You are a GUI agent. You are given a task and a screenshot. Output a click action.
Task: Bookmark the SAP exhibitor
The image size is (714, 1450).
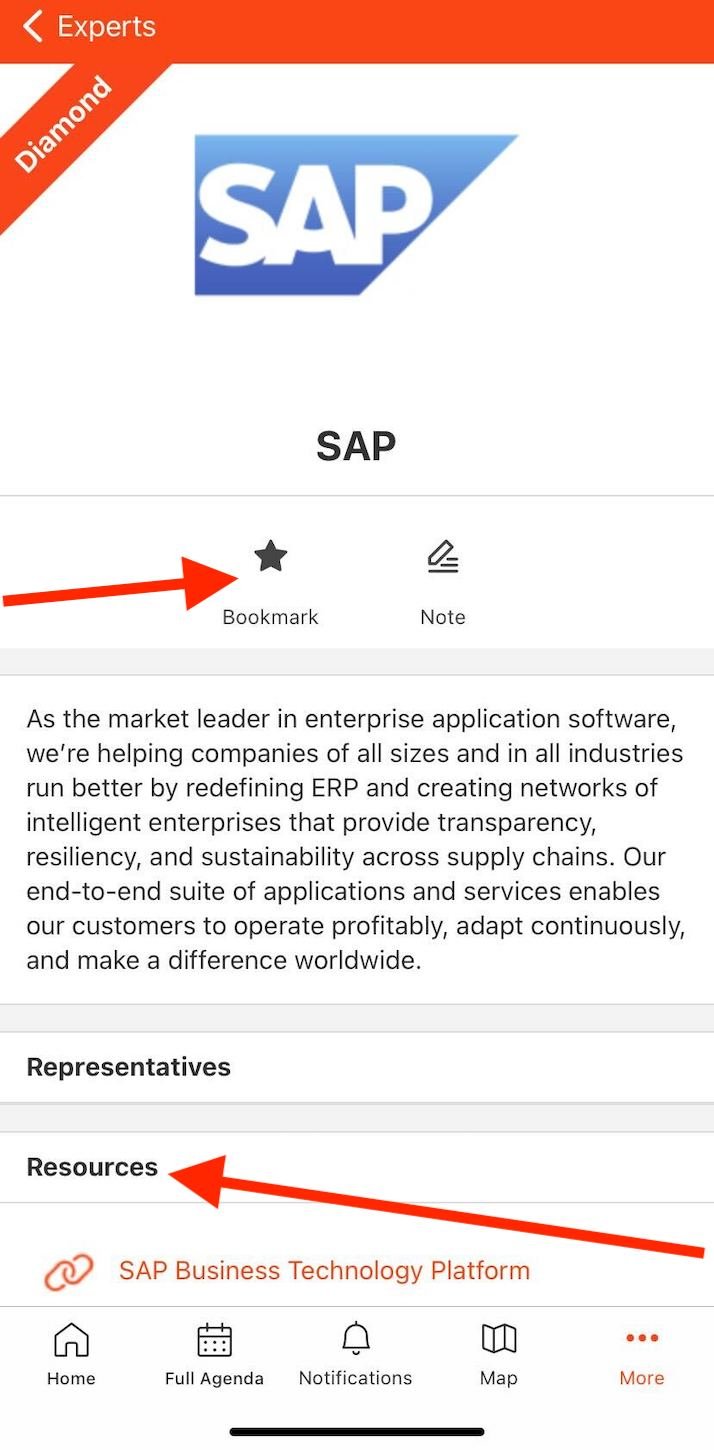coord(270,582)
